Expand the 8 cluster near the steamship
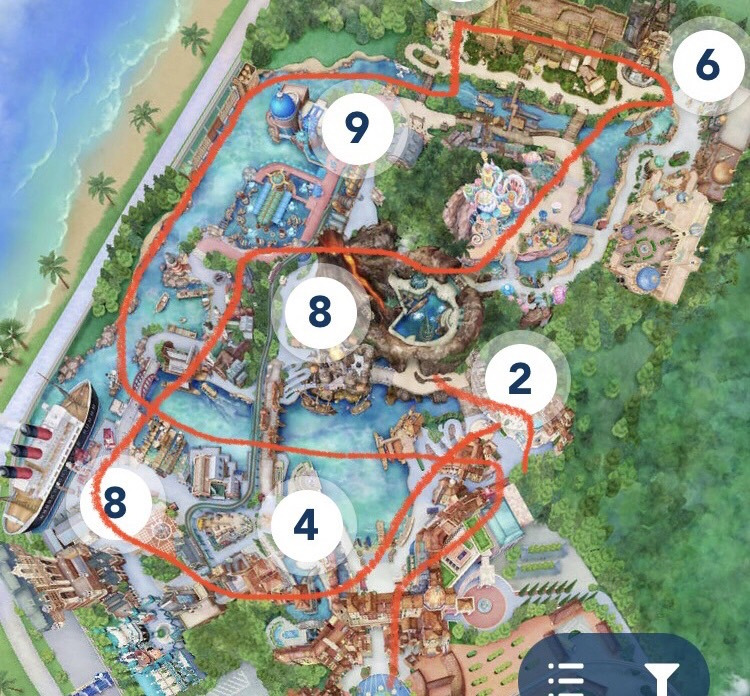 [x=115, y=503]
